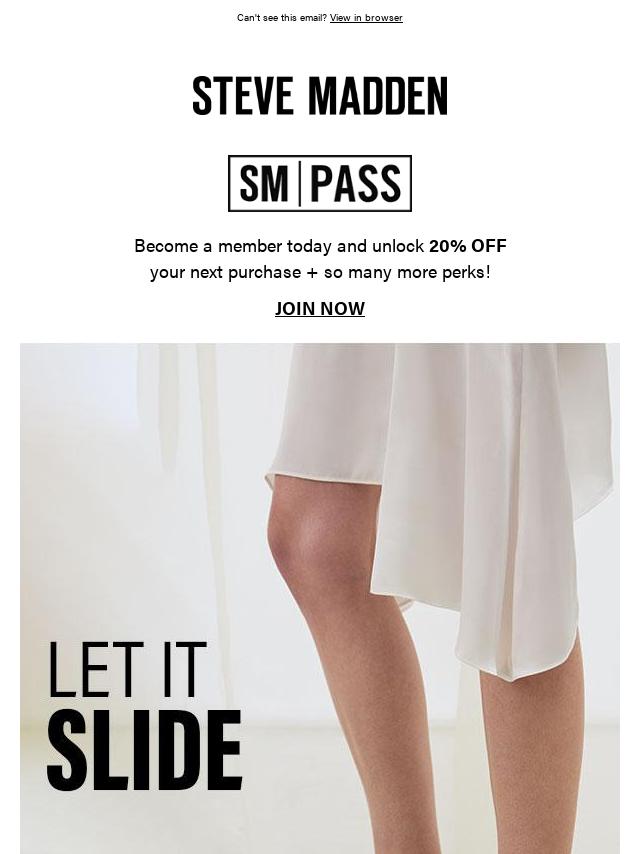Image resolution: width=640 pixels, height=854 pixels.
Task: Open the Let It Slide banner
Action: [320, 598]
